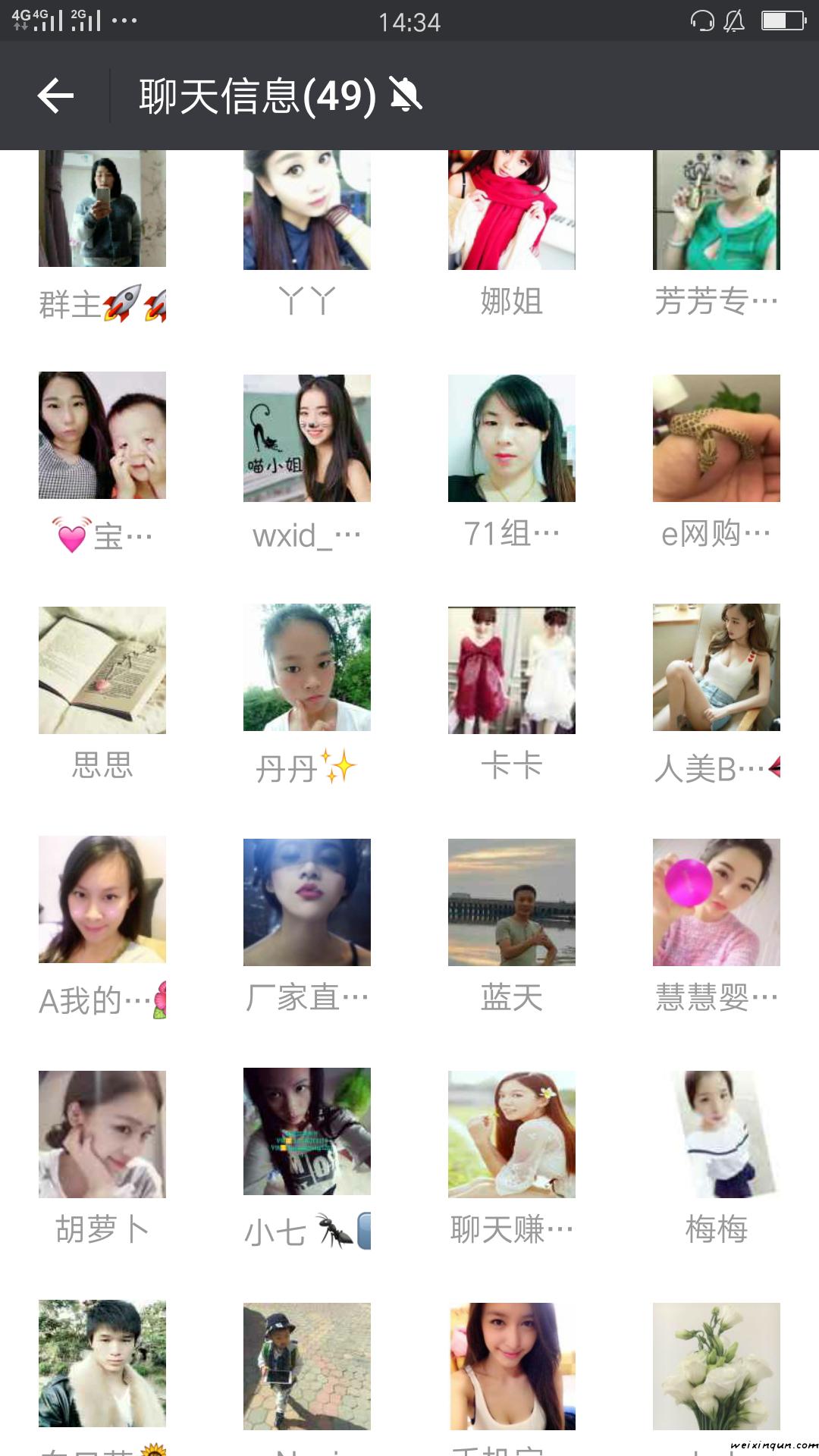View the 聊天赚… member profile

(x=512, y=1134)
